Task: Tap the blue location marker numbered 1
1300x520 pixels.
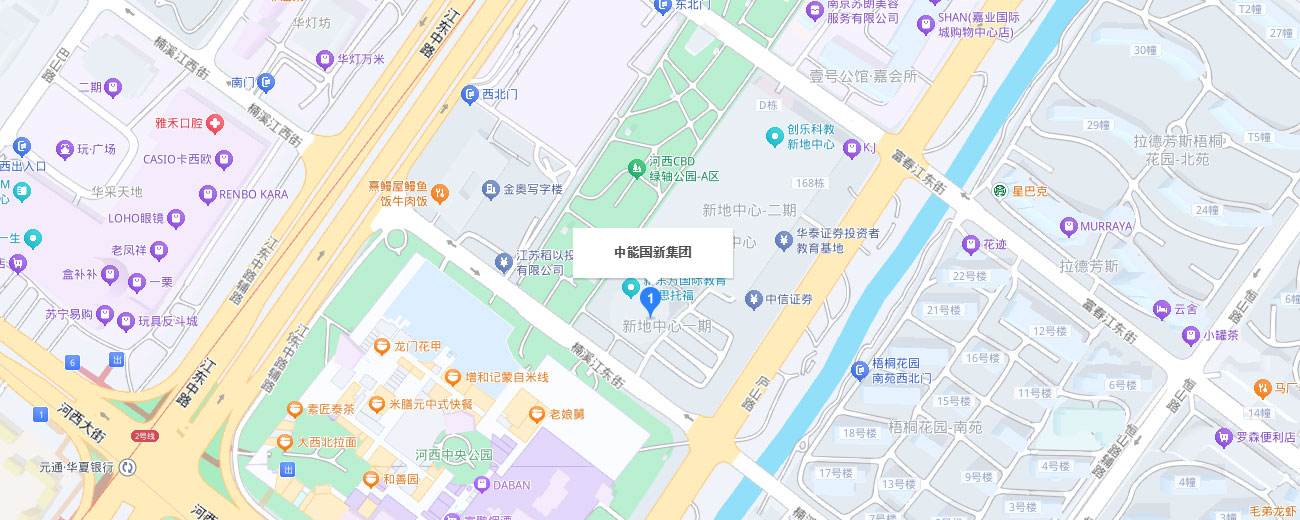Action: coord(649,298)
